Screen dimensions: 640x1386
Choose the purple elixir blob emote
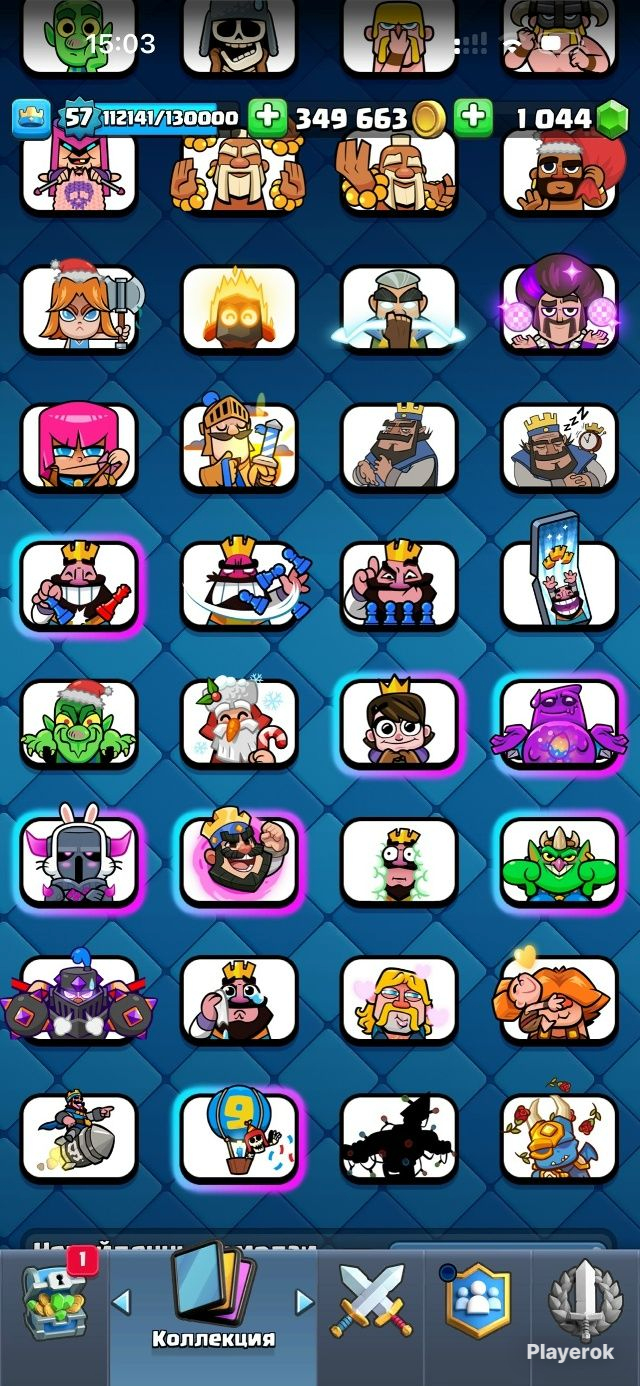(558, 724)
